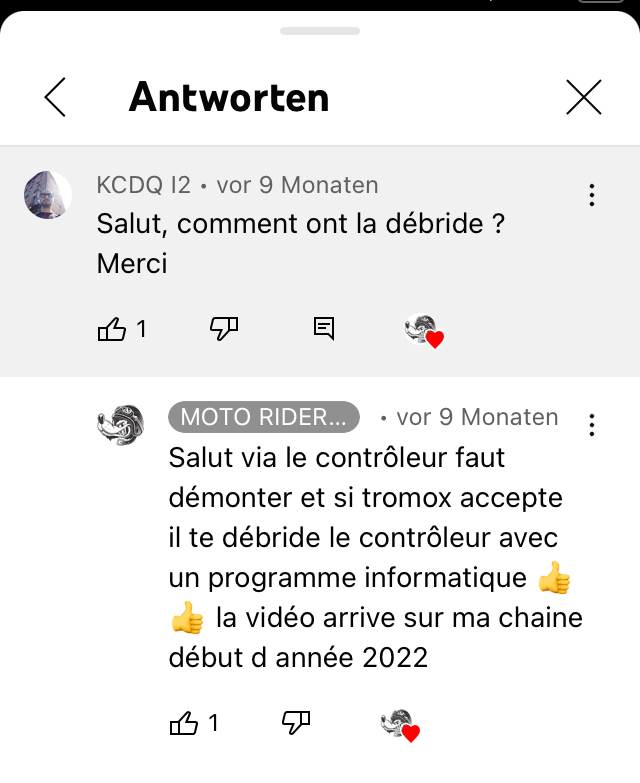Dislike KCDQ I2's comment
The width and height of the screenshot is (640, 783).
(x=224, y=328)
